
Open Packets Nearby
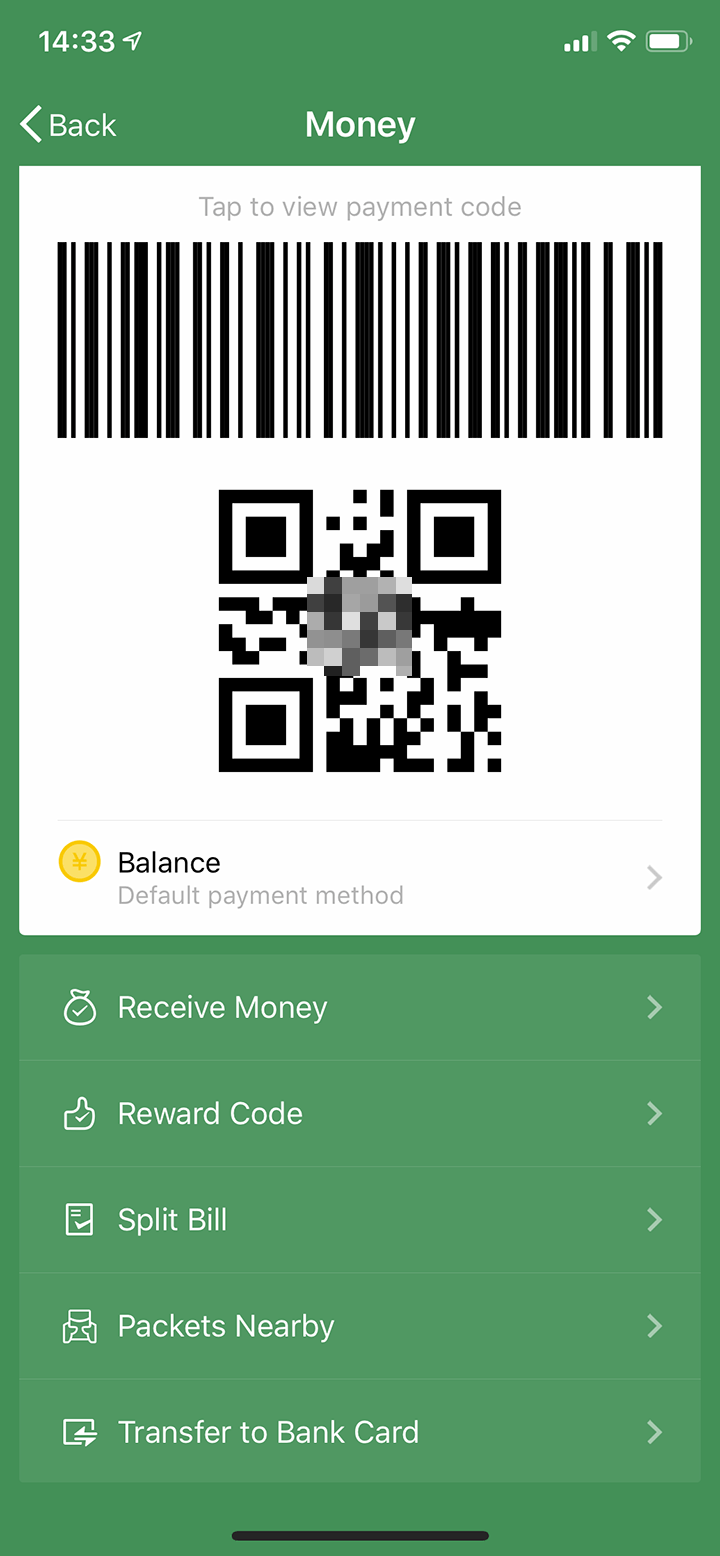pyautogui.click(x=360, y=1326)
